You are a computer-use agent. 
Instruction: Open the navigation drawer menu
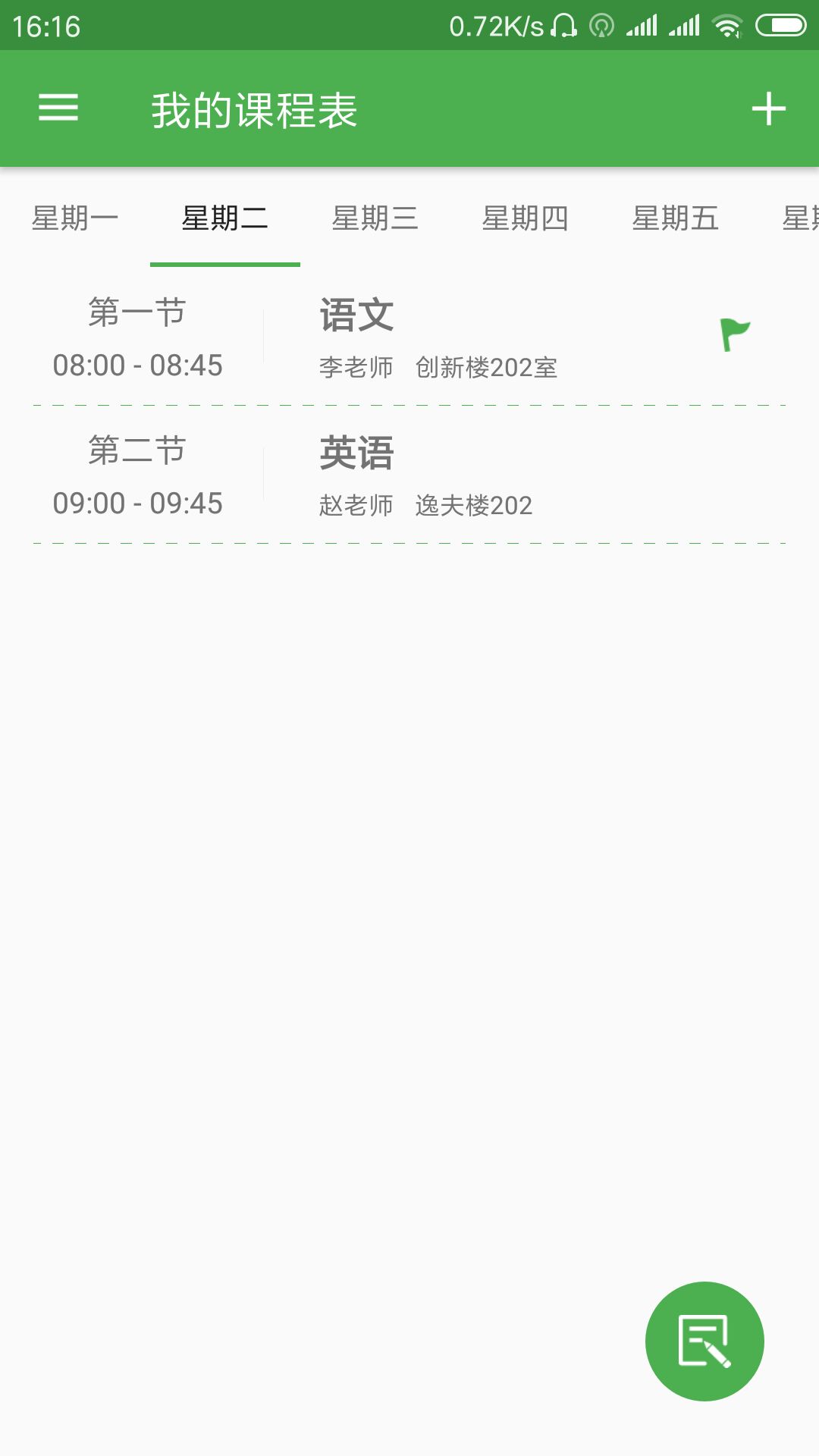(58, 108)
